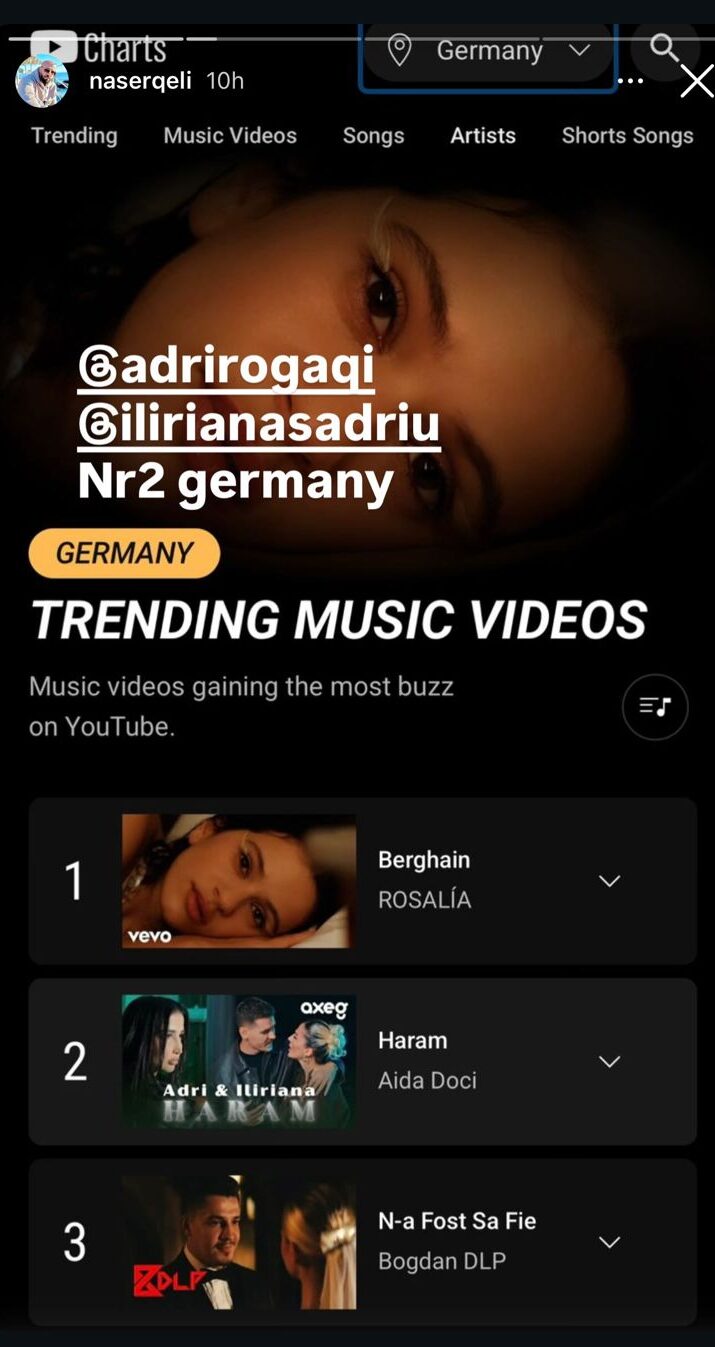Tap the @adrirogaqi mention
Image resolution: width=715 pixels, height=1347 pixels.
226,368
